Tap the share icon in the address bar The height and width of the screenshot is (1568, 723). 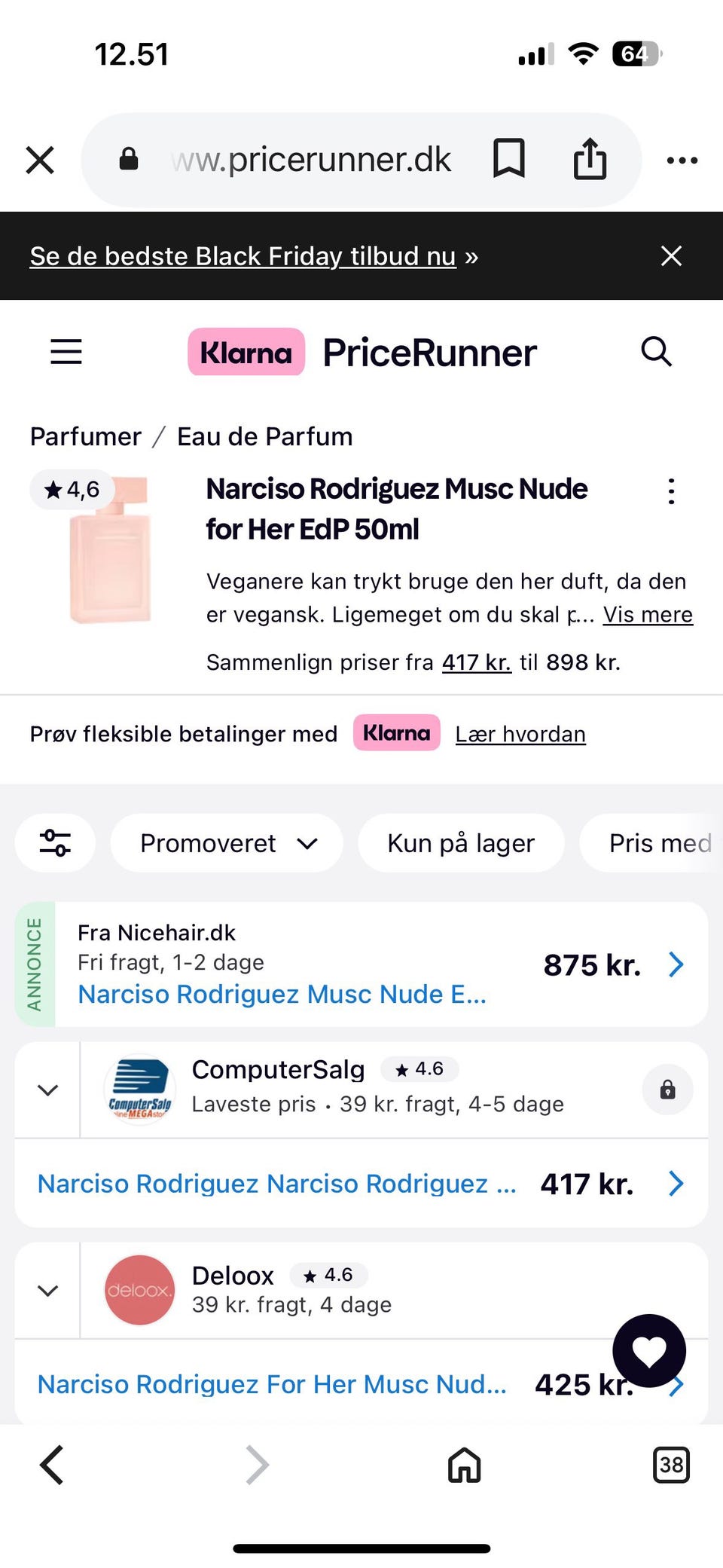coord(591,159)
